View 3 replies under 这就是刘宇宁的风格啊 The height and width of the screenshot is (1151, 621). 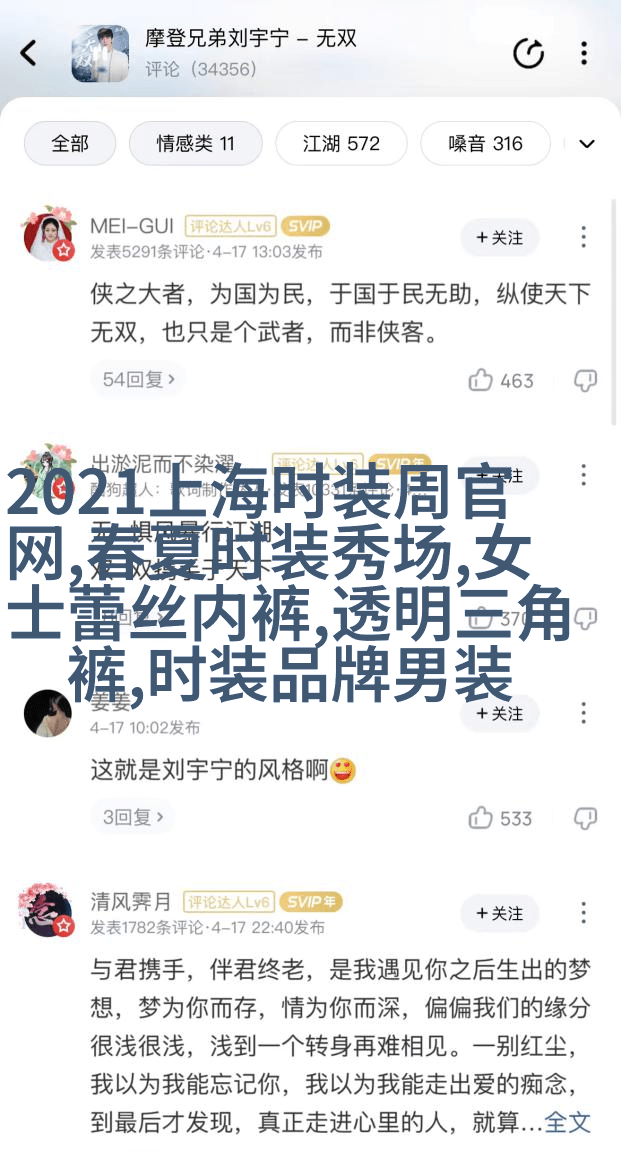133,817
